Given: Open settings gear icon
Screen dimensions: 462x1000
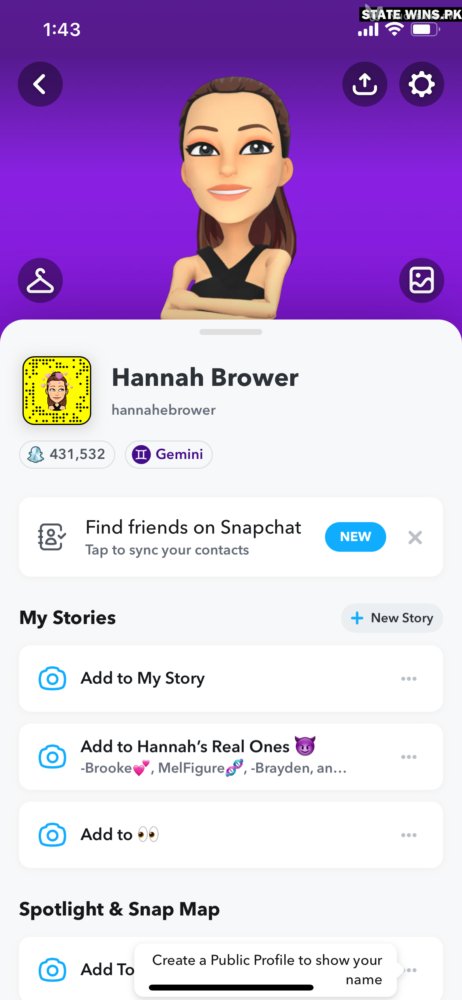Looking at the screenshot, I should [x=421, y=84].
